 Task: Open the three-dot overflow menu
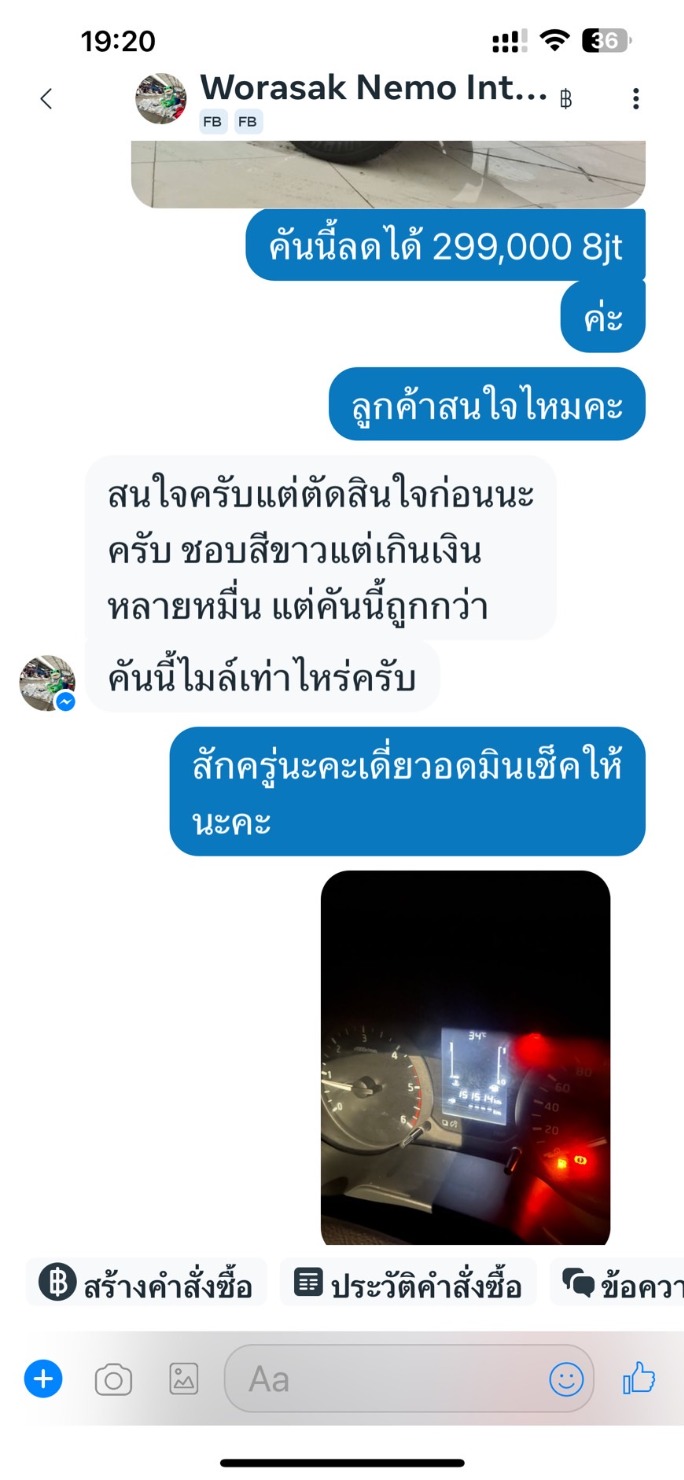636,99
